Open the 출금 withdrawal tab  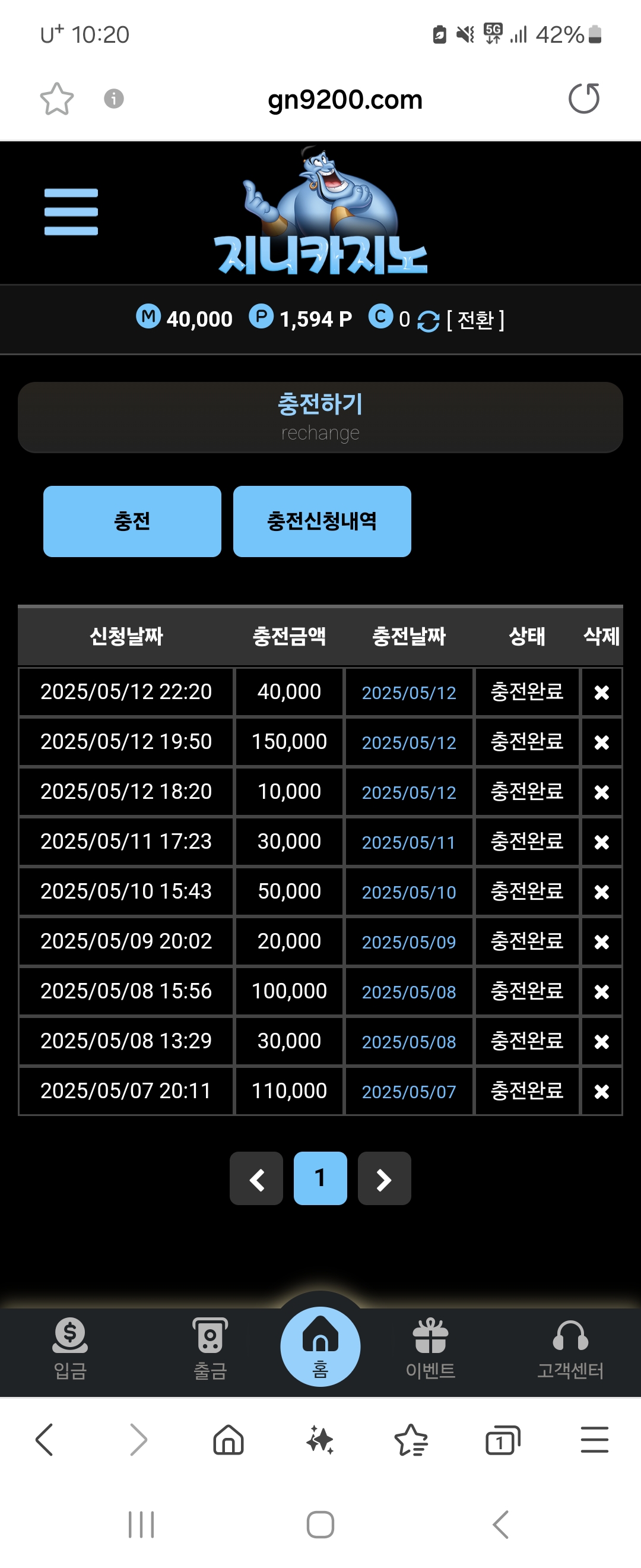click(x=210, y=1348)
